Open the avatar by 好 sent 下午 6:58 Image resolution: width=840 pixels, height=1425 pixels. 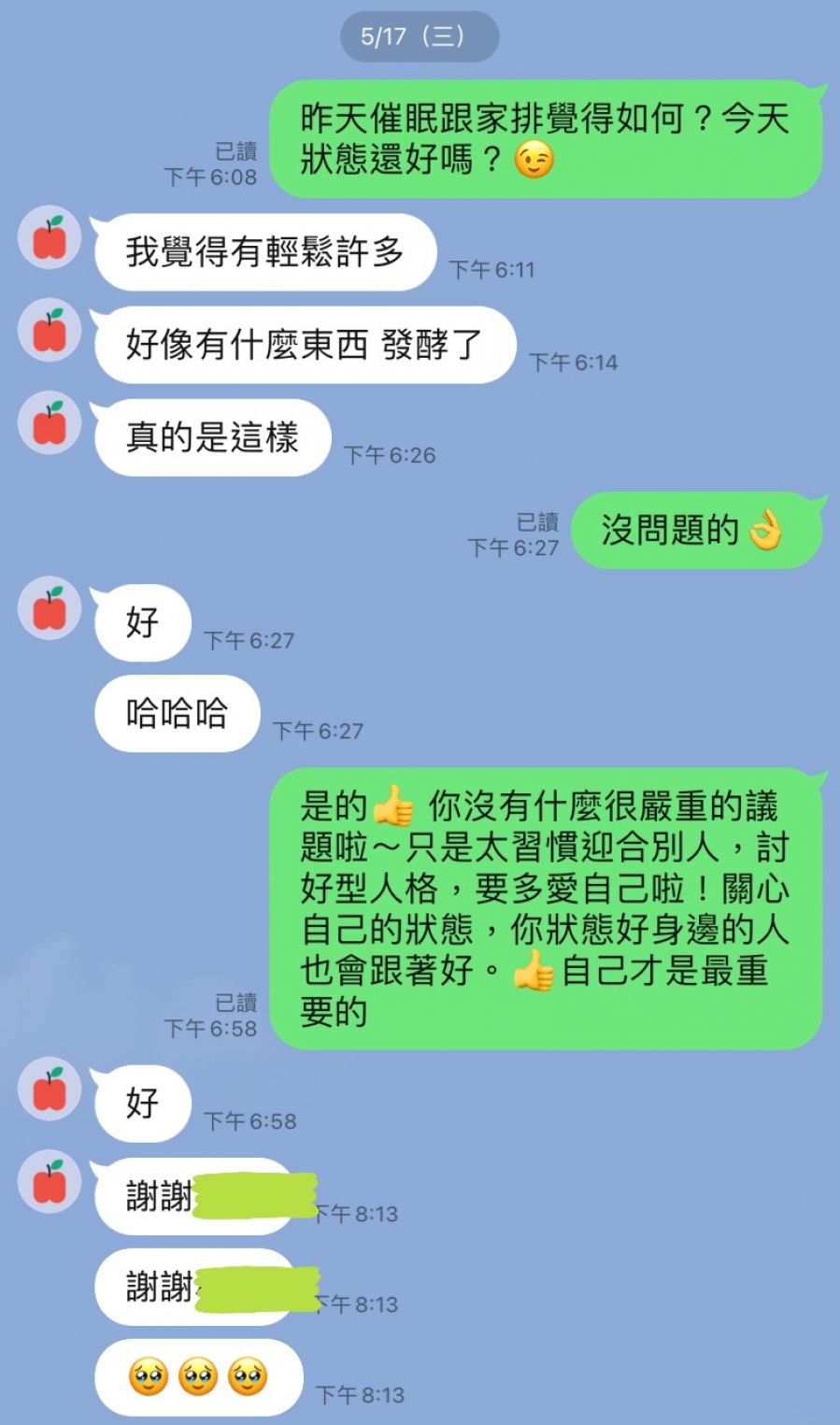tap(50, 1090)
